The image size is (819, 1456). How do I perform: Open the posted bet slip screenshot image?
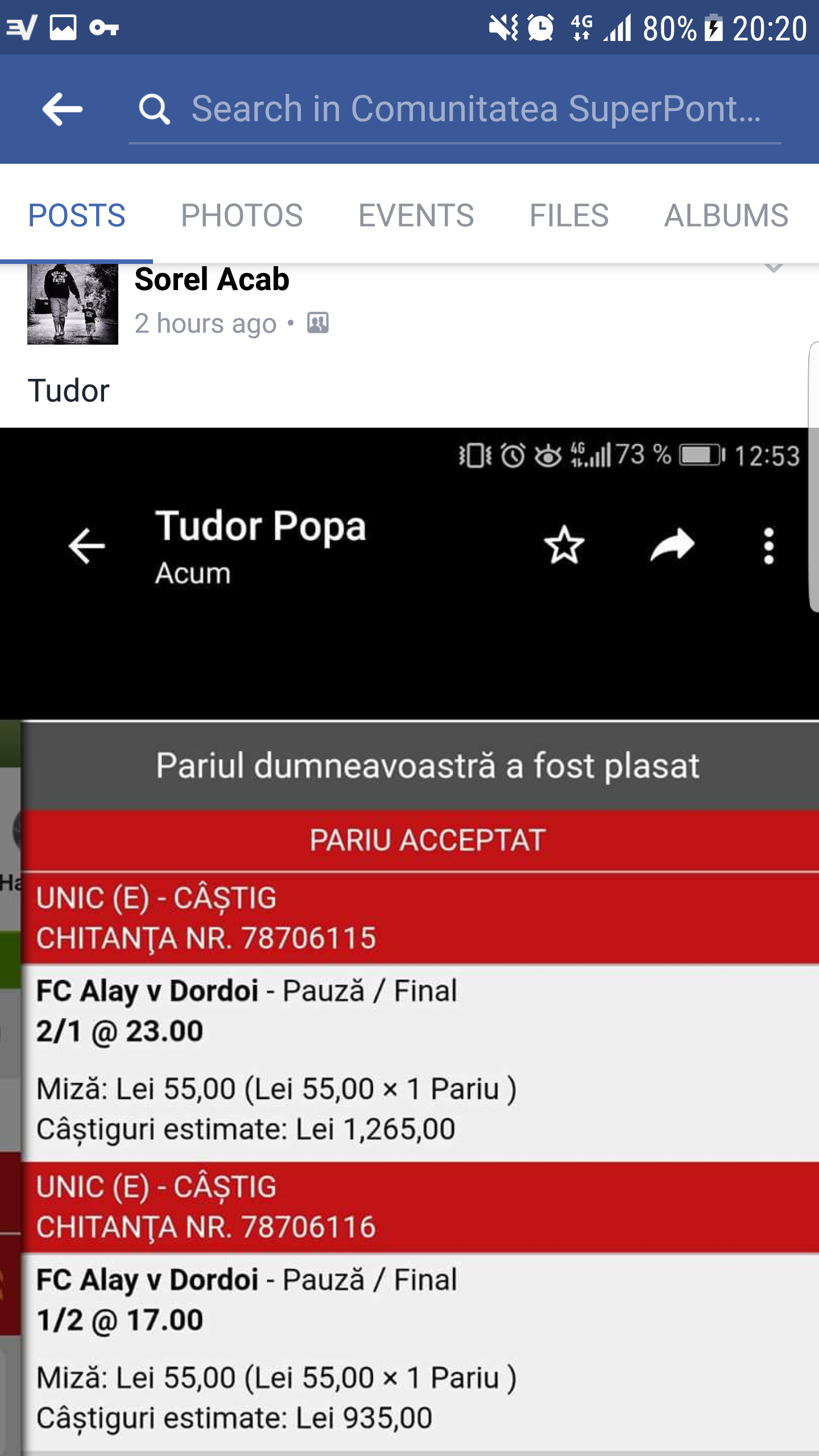409,938
